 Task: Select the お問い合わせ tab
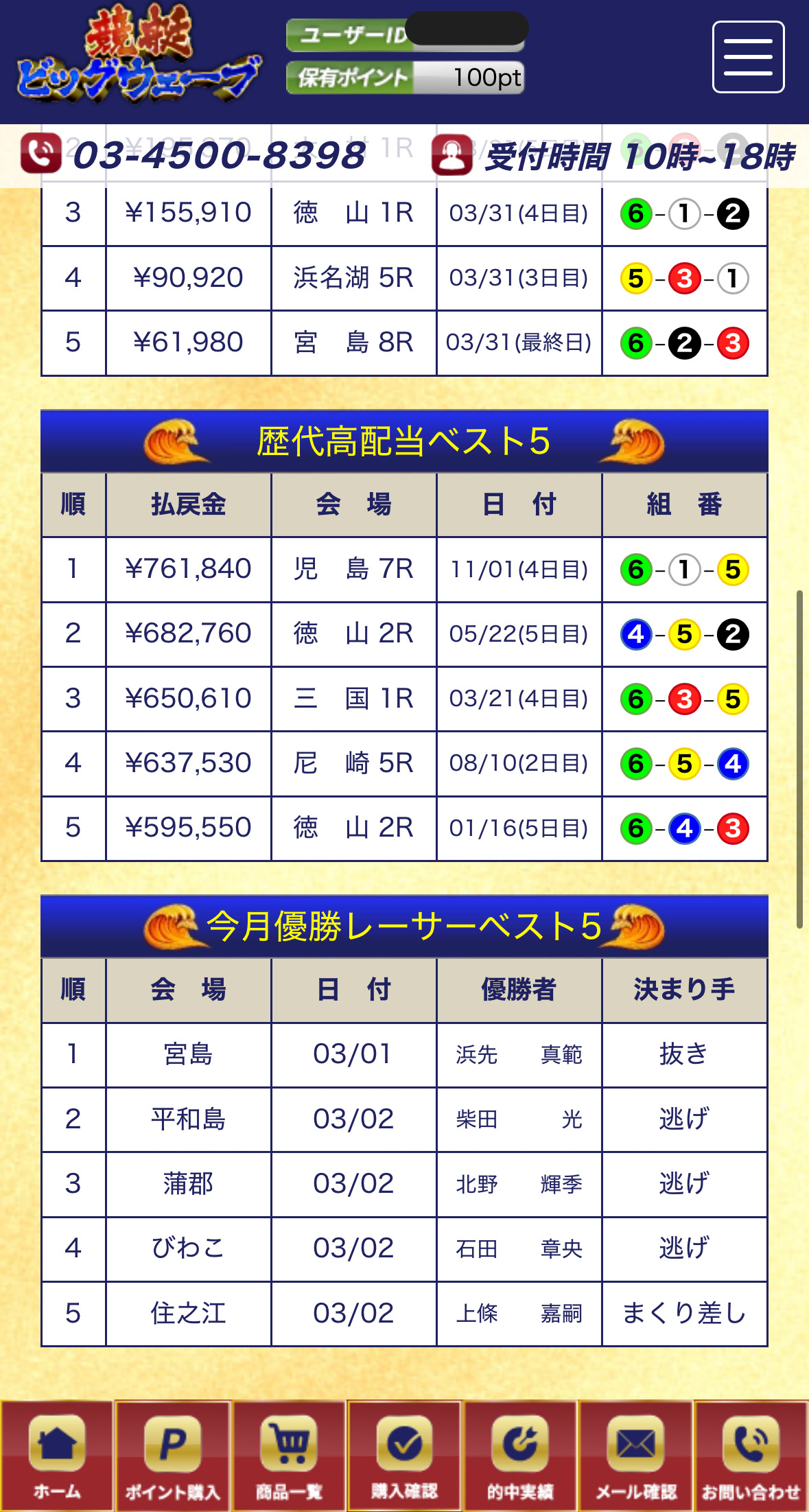(751, 1456)
